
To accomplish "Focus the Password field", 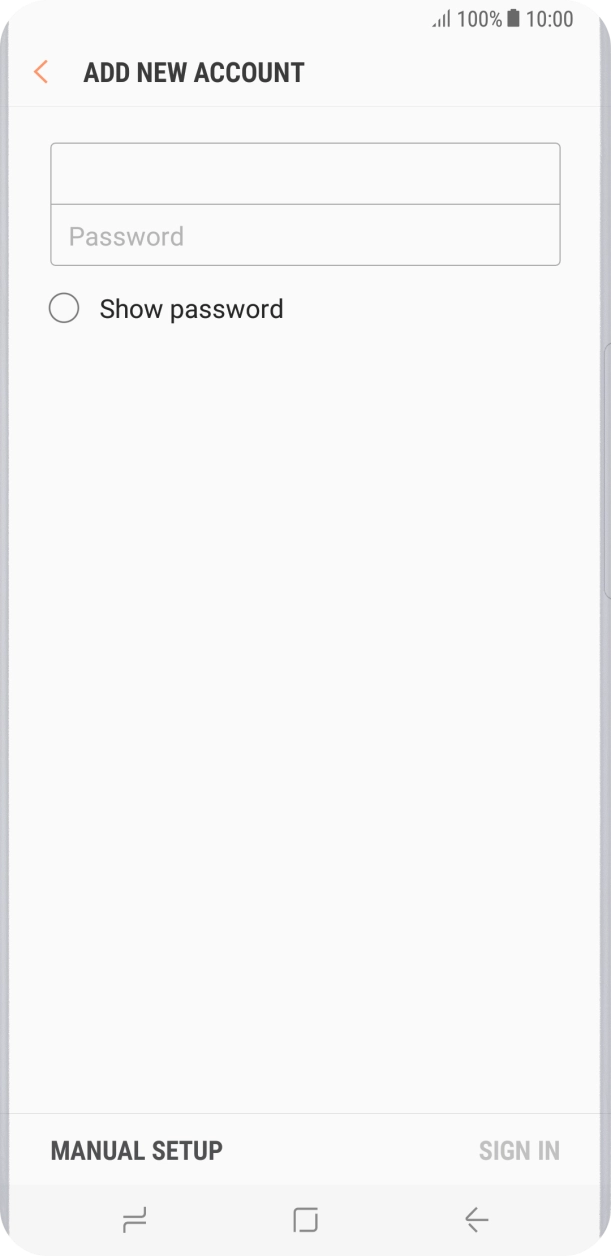I will 305,236.
